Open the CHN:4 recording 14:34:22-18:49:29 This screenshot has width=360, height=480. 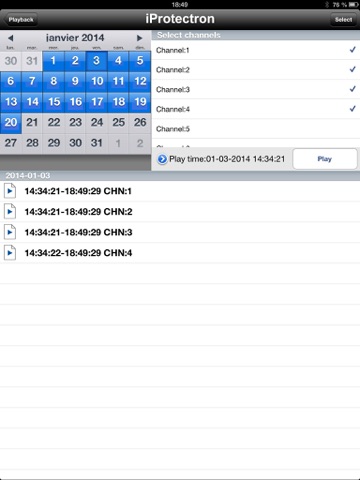click(180, 253)
